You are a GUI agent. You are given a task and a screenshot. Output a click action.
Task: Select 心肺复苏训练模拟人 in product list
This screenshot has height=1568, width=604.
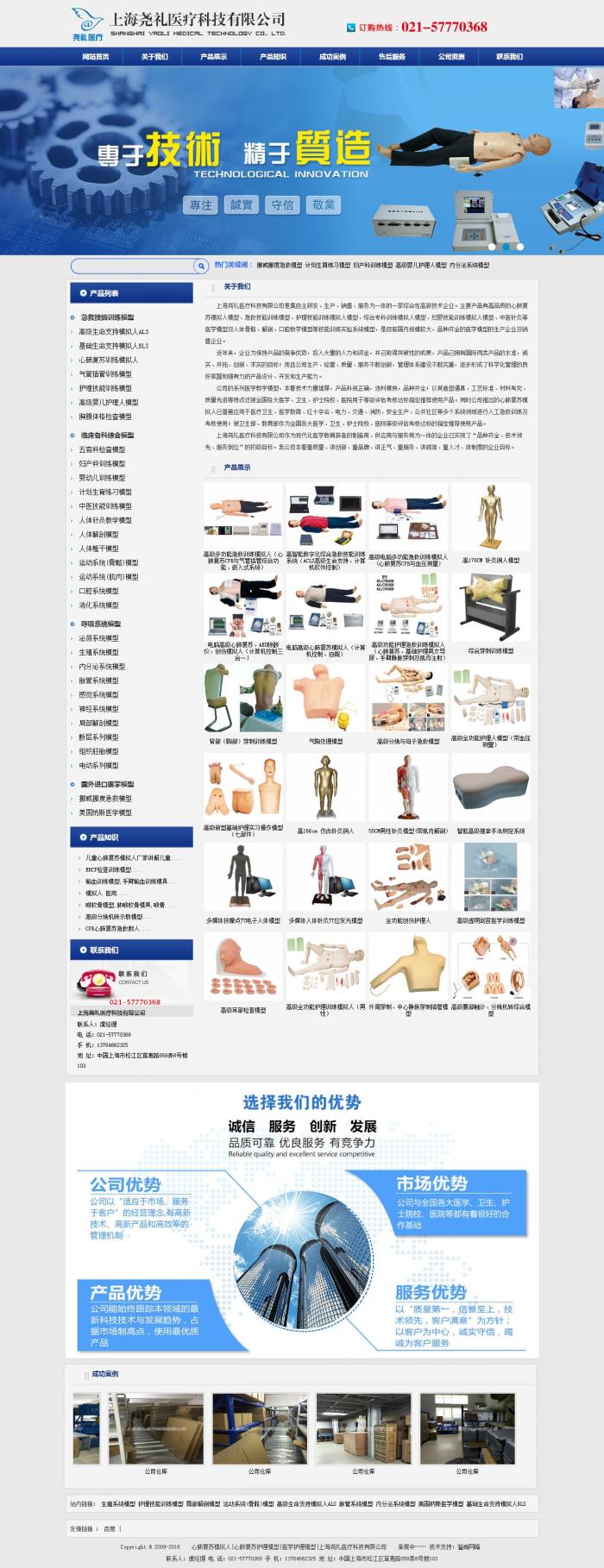point(109,360)
